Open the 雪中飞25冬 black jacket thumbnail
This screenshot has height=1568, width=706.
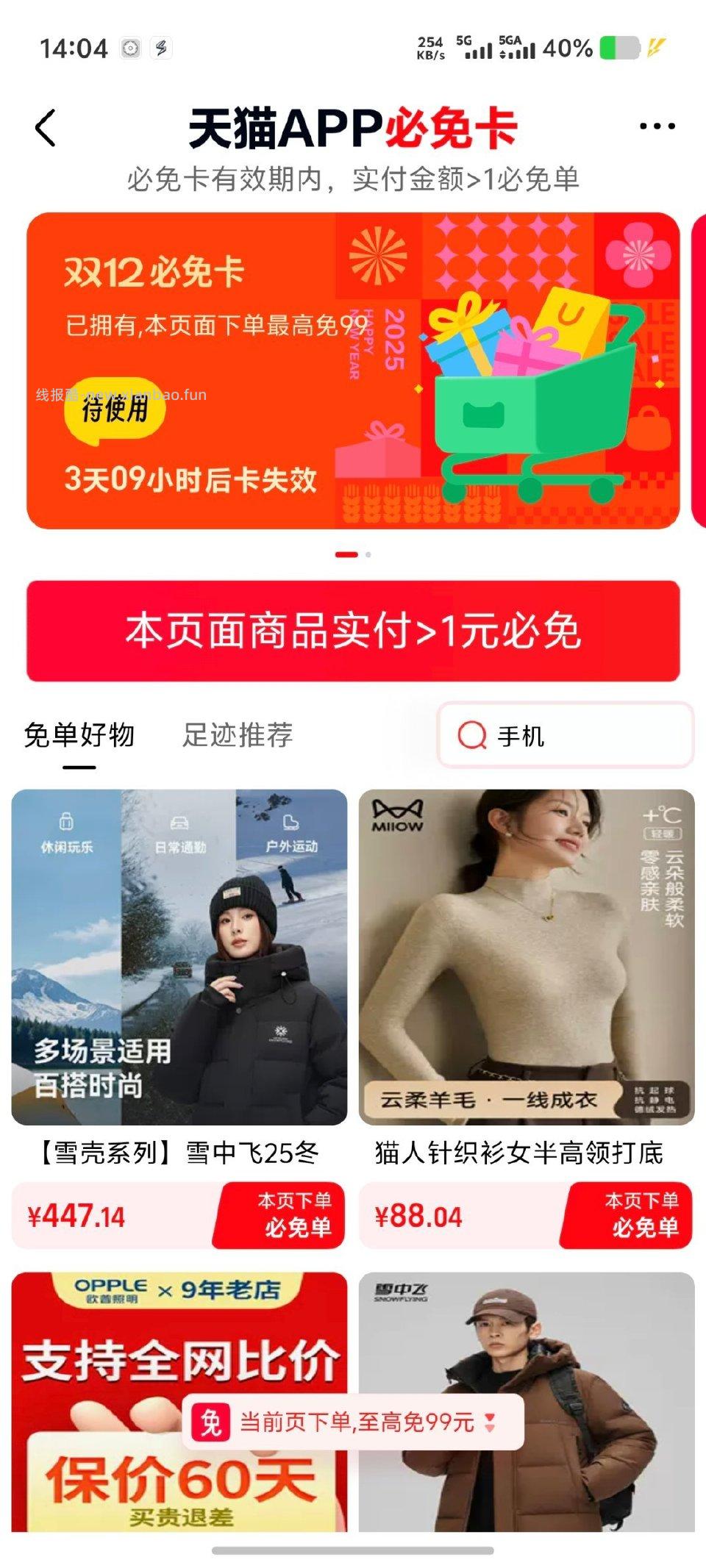click(176, 956)
